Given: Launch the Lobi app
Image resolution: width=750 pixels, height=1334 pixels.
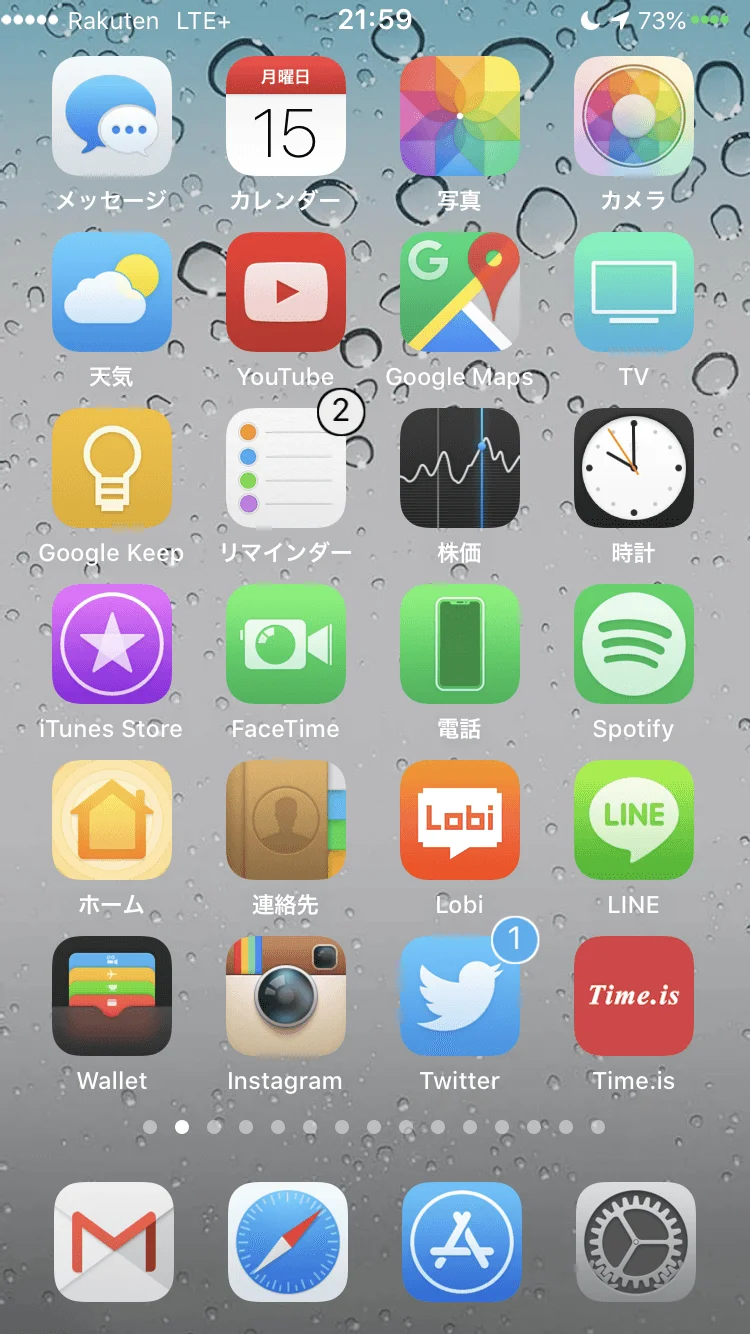Looking at the screenshot, I should pos(460,820).
